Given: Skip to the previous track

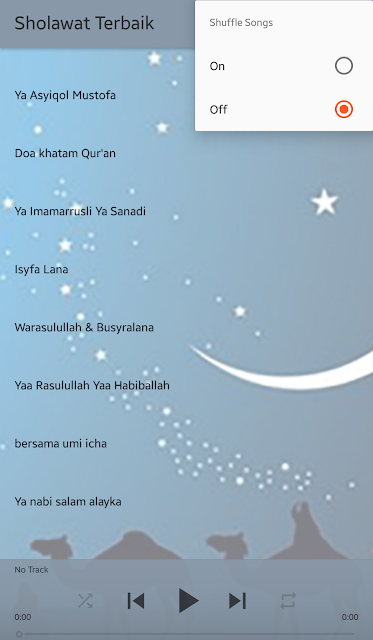Looking at the screenshot, I should pos(136,601).
